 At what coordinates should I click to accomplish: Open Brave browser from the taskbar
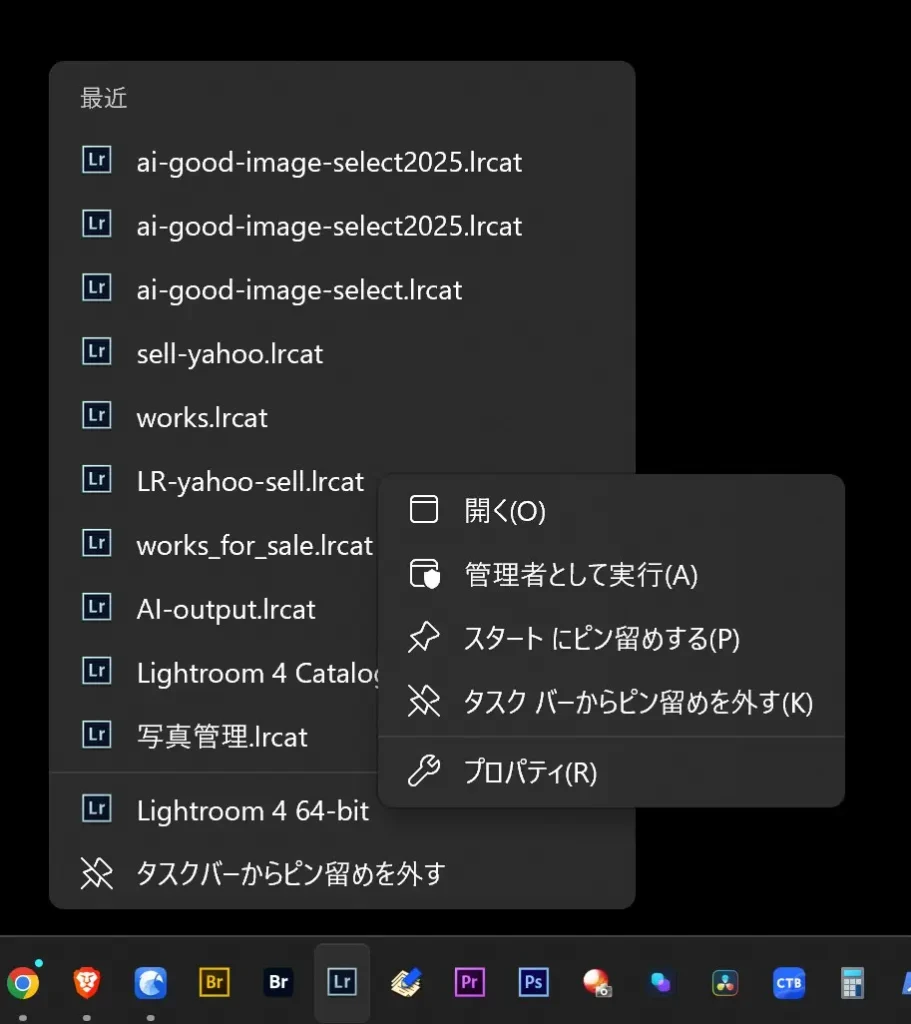click(87, 983)
